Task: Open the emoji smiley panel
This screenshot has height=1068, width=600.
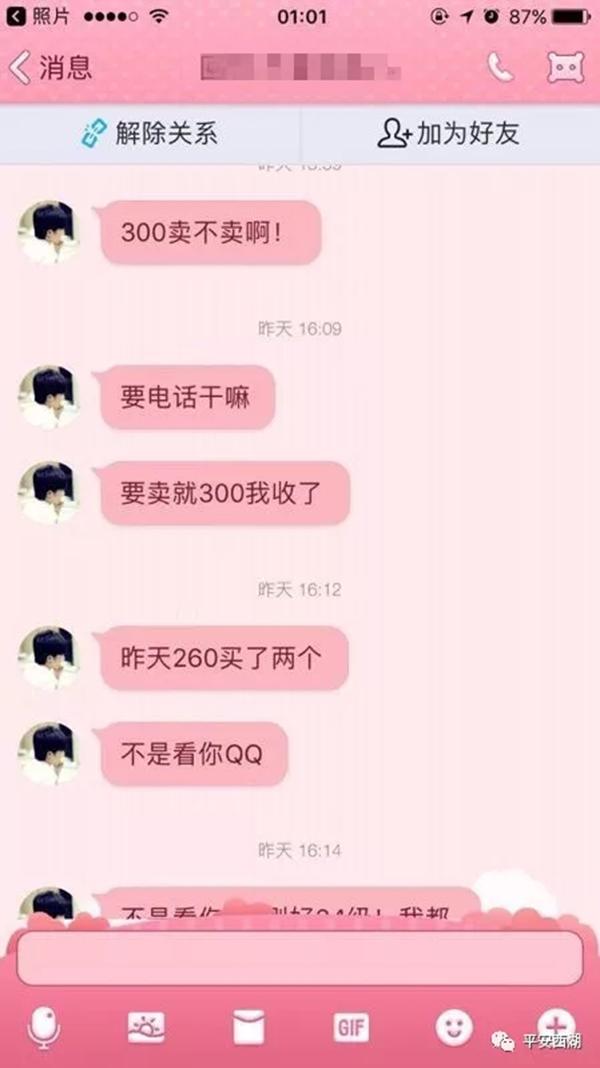Action: (455, 1026)
